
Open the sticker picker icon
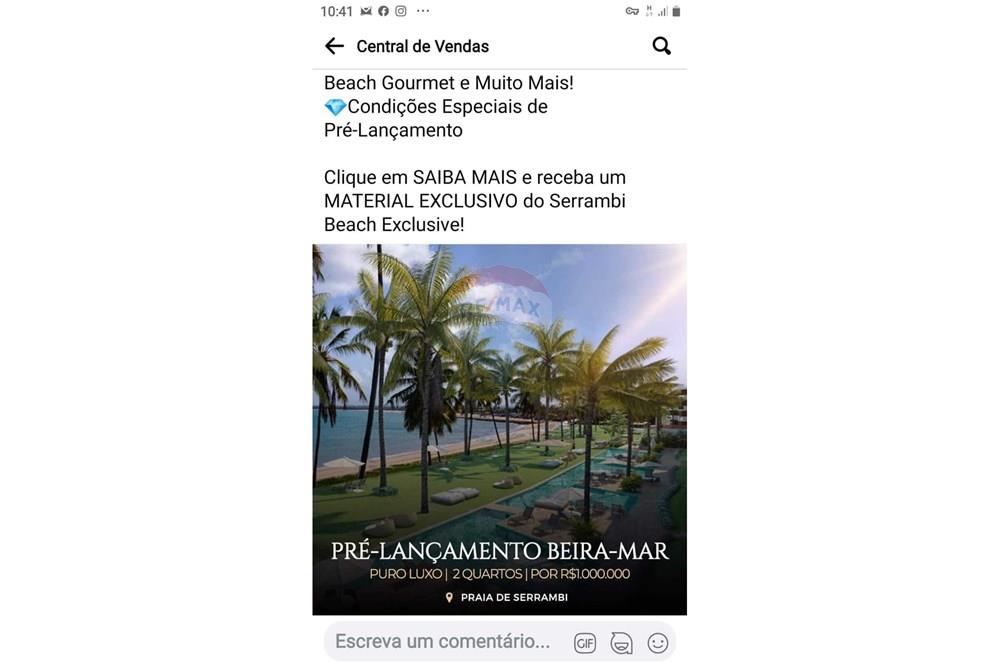point(621,643)
